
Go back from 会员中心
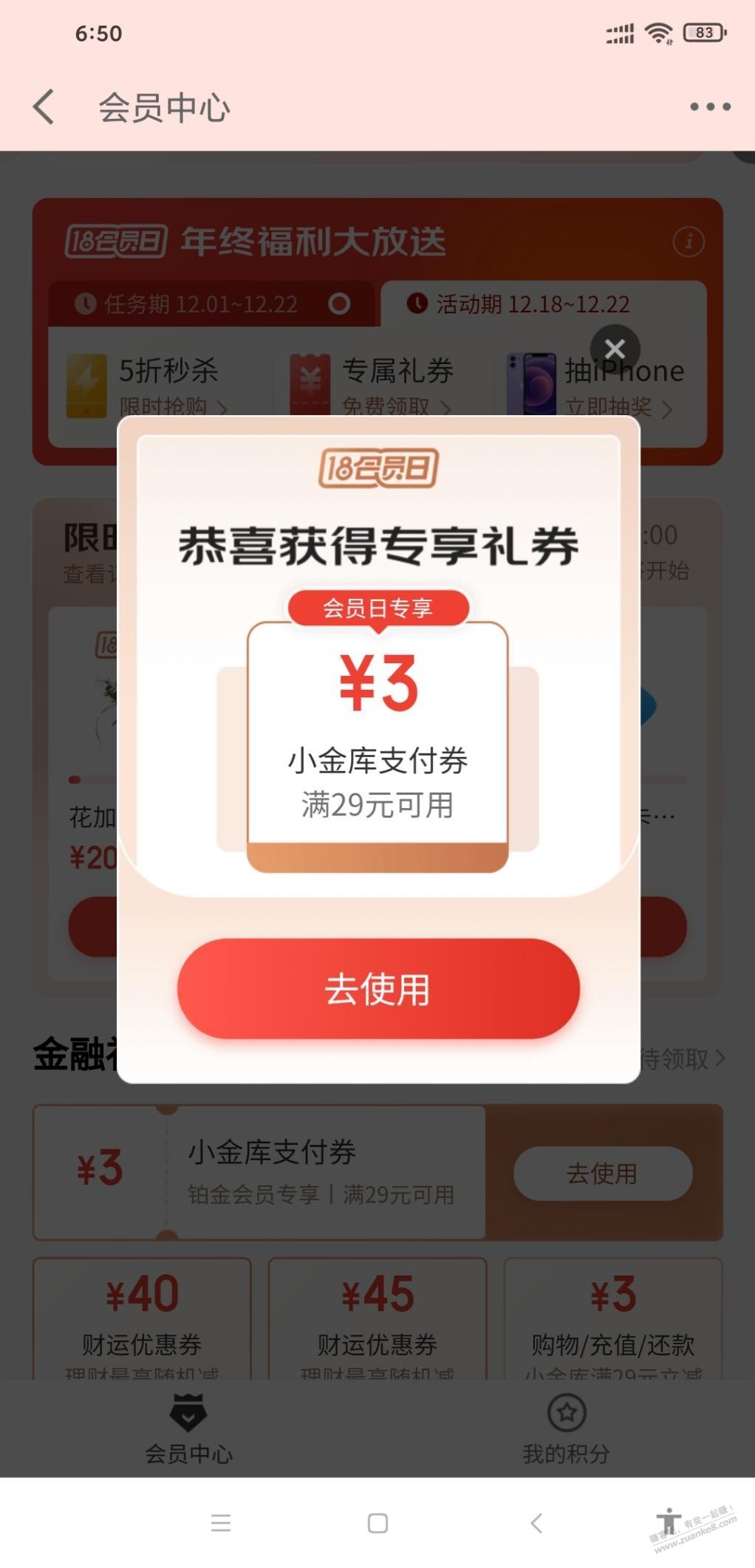pos(44,107)
